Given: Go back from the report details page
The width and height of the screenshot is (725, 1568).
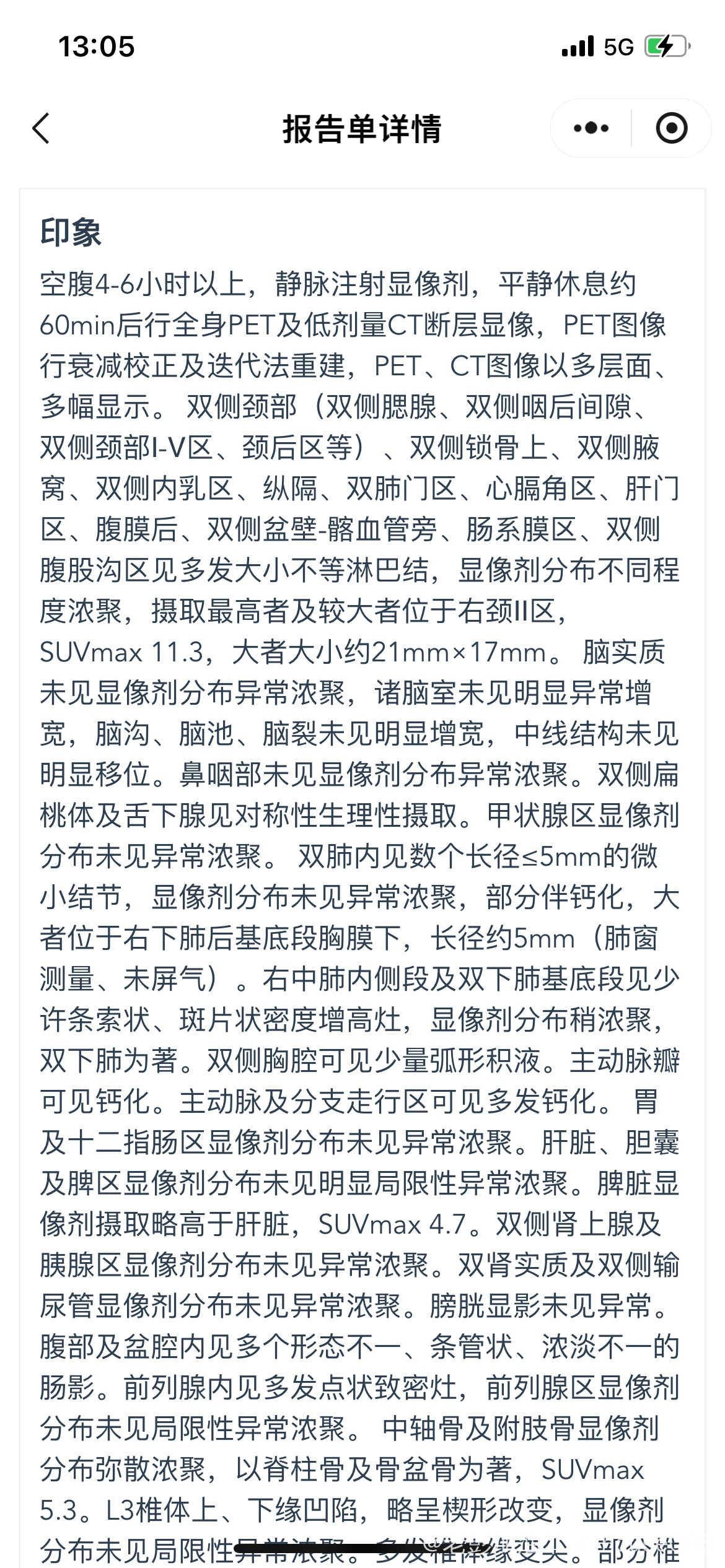Looking at the screenshot, I should pos(41,129).
